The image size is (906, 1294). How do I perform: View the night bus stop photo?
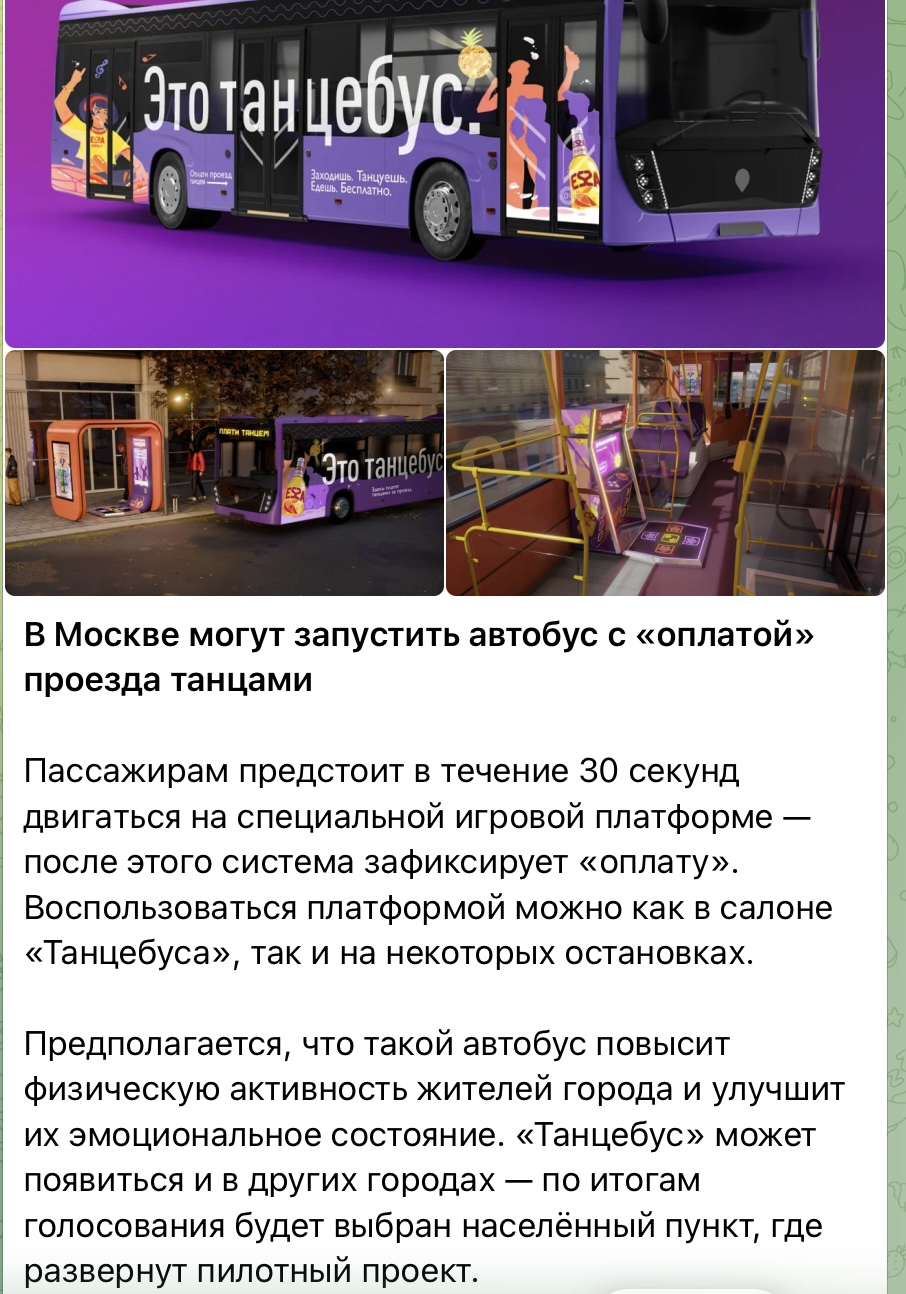click(224, 472)
